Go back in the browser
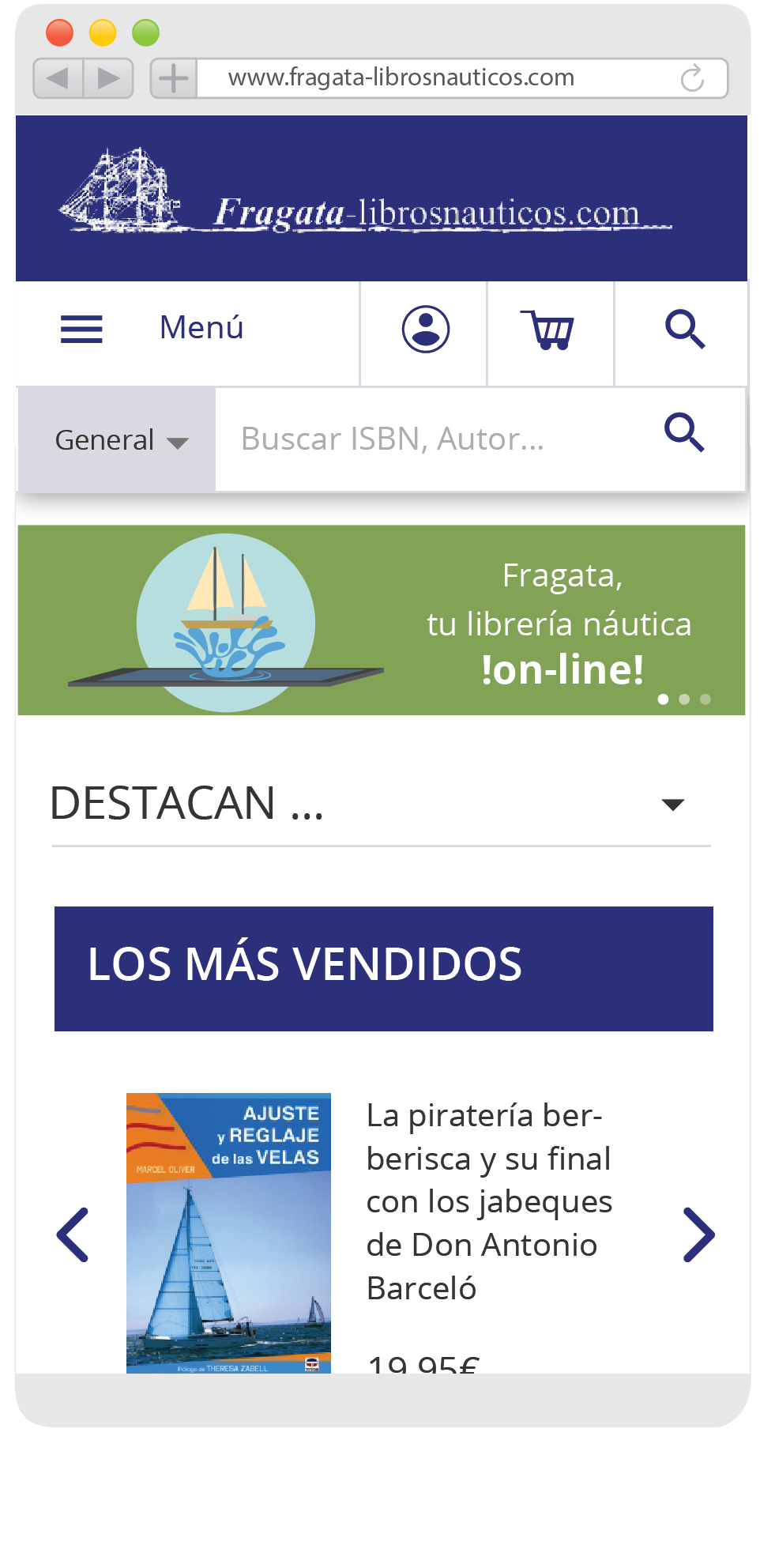The width and height of the screenshot is (760, 1568). [x=58, y=78]
